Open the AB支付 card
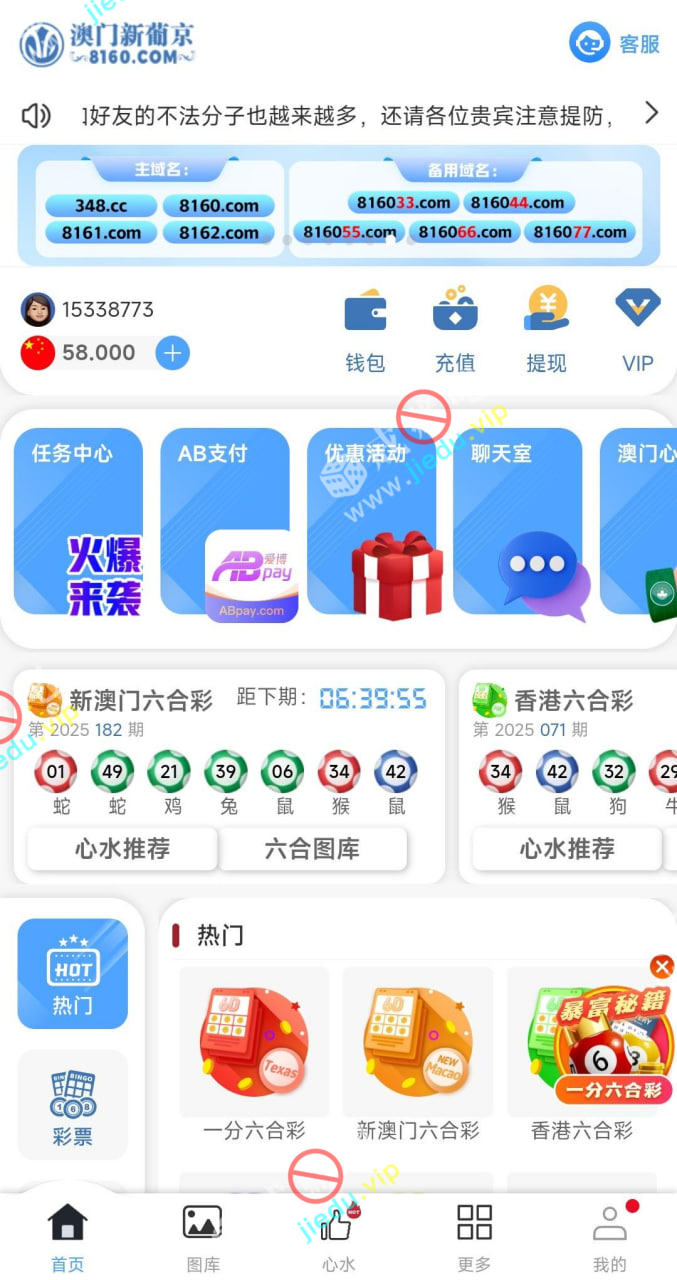The width and height of the screenshot is (677, 1280). 225,521
